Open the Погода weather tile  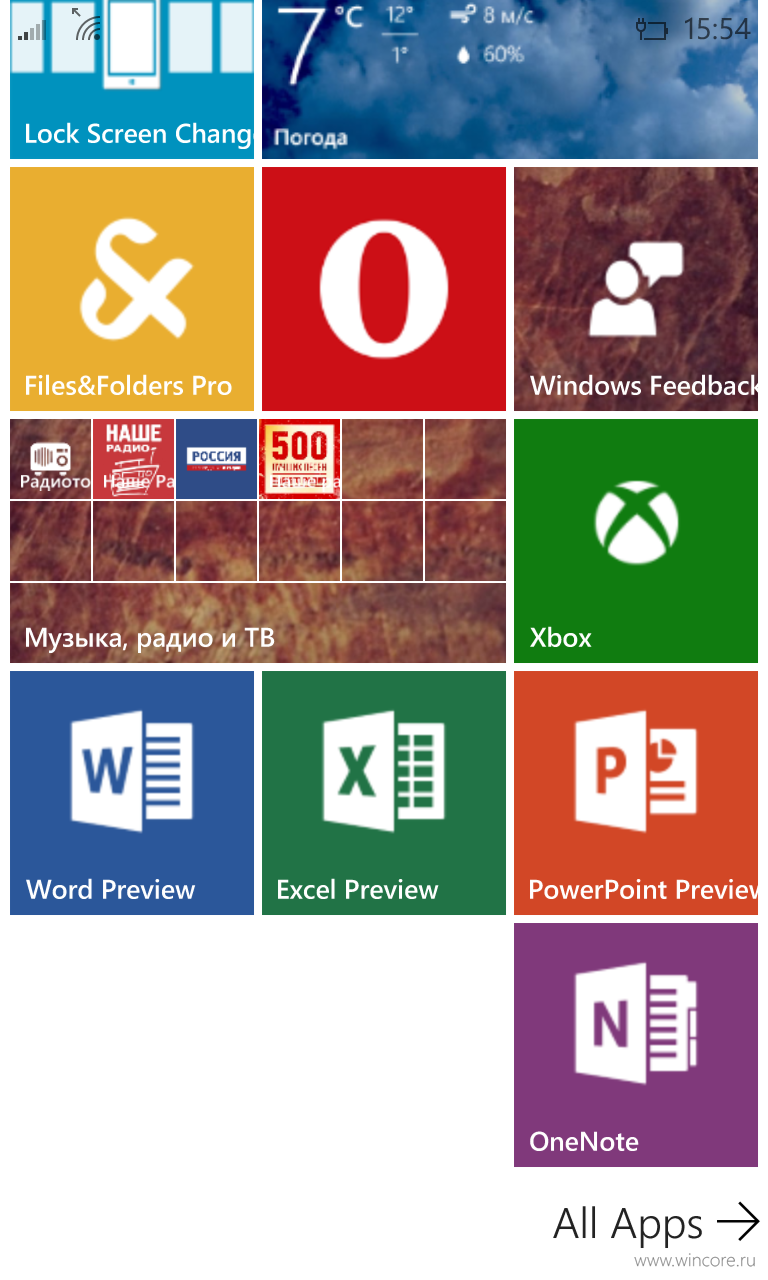[x=510, y=80]
